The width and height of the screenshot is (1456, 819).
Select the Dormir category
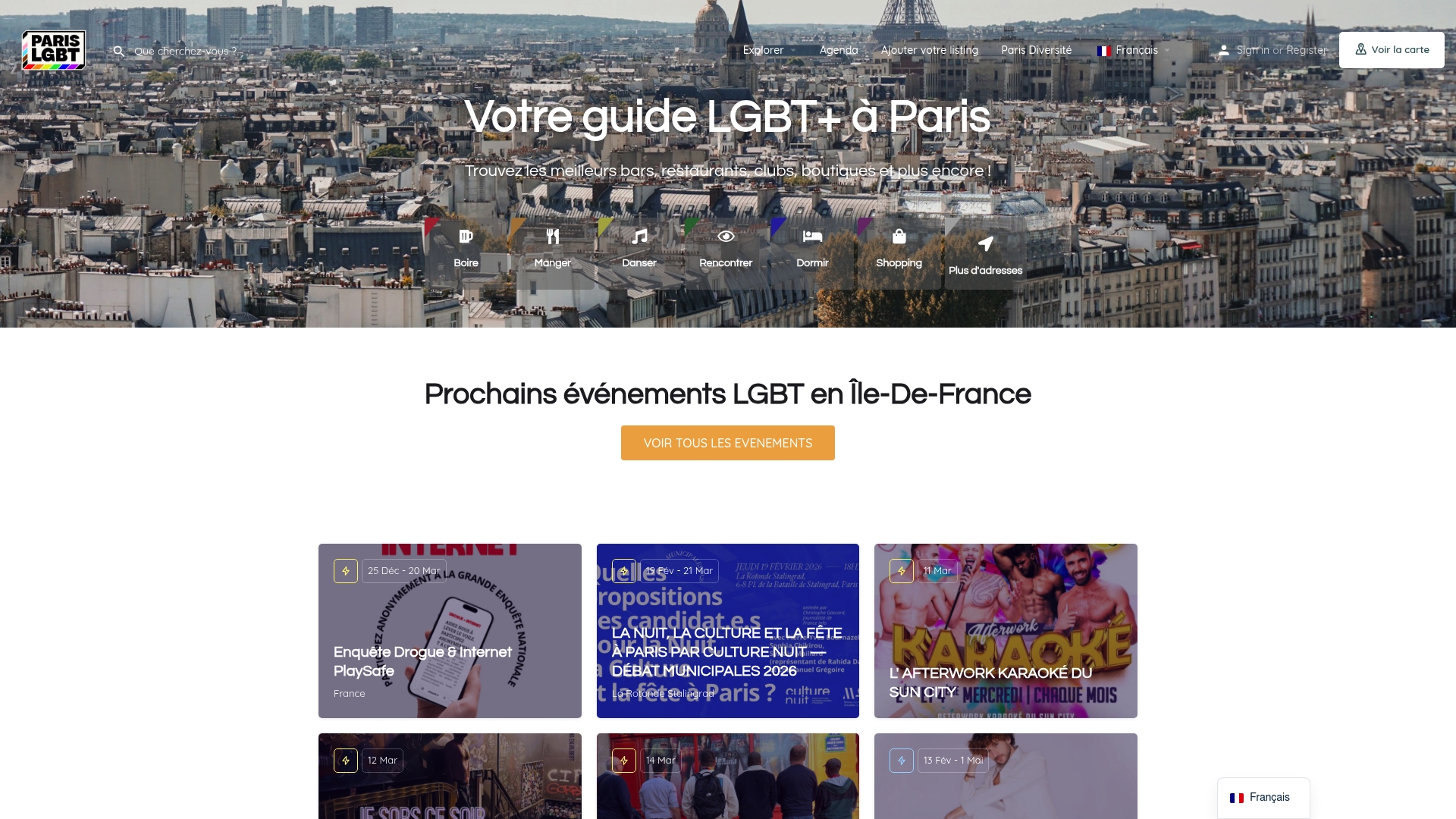coord(812,249)
